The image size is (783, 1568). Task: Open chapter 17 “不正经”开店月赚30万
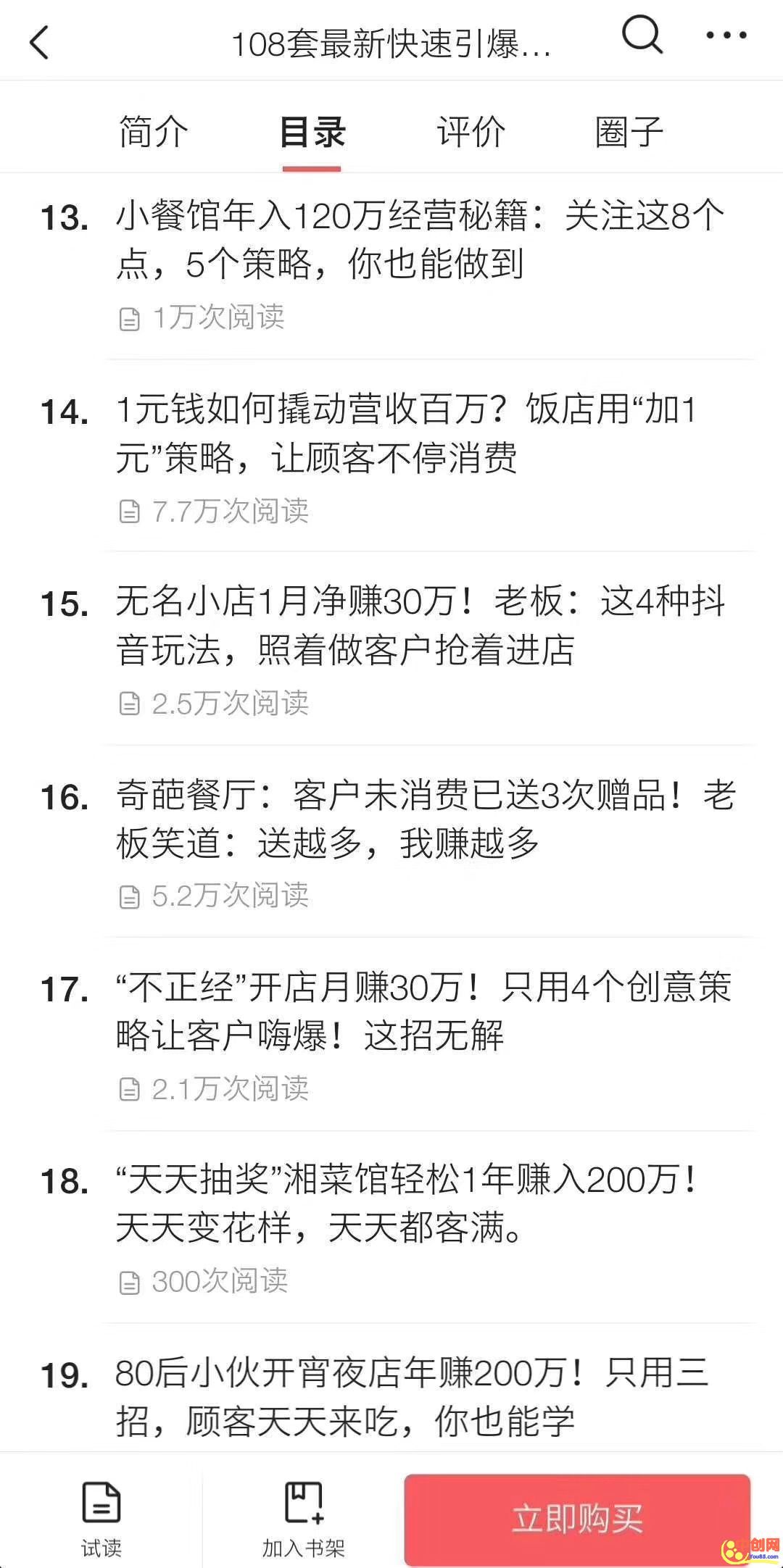coord(424,1011)
